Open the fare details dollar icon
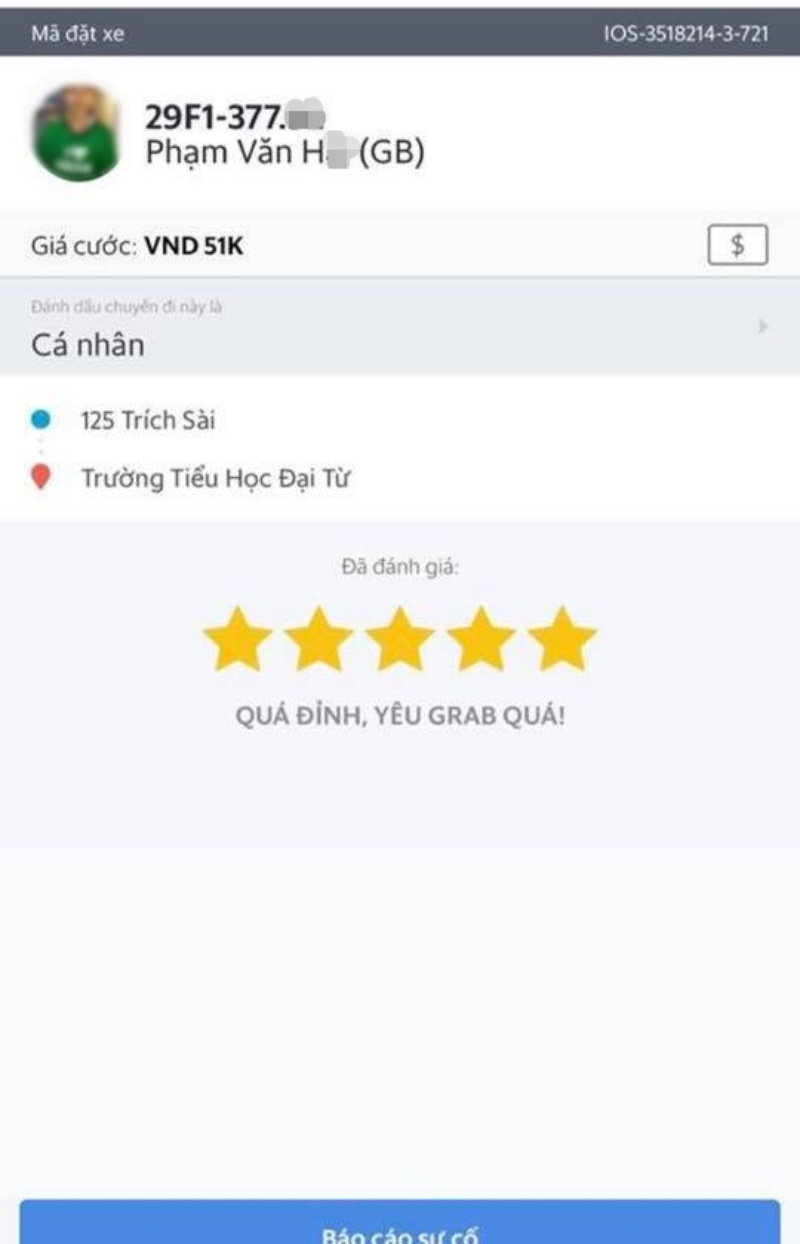The height and width of the screenshot is (1244, 800). tap(737, 246)
